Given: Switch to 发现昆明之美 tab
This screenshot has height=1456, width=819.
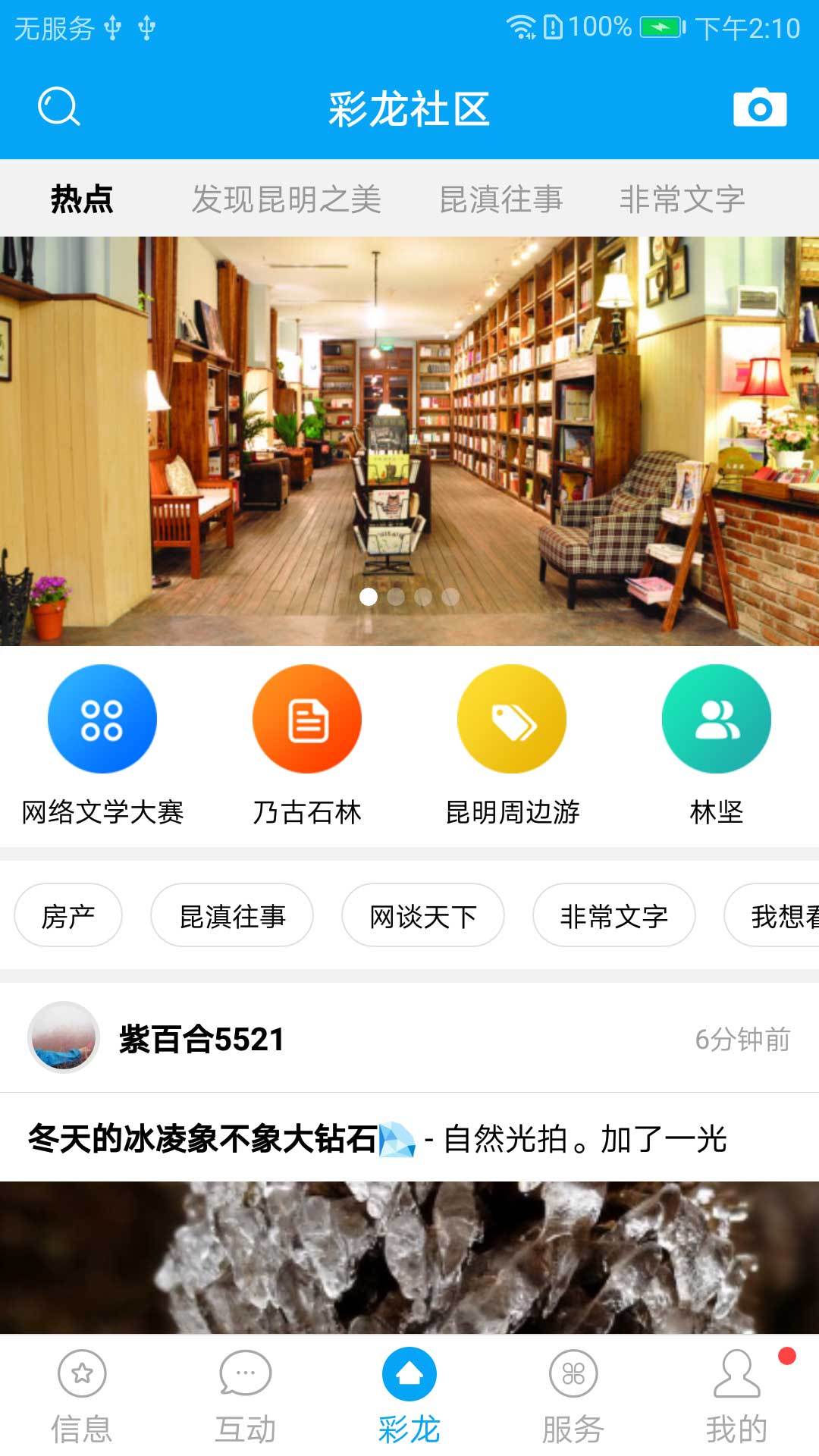Looking at the screenshot, I should (x=286, y=199).
